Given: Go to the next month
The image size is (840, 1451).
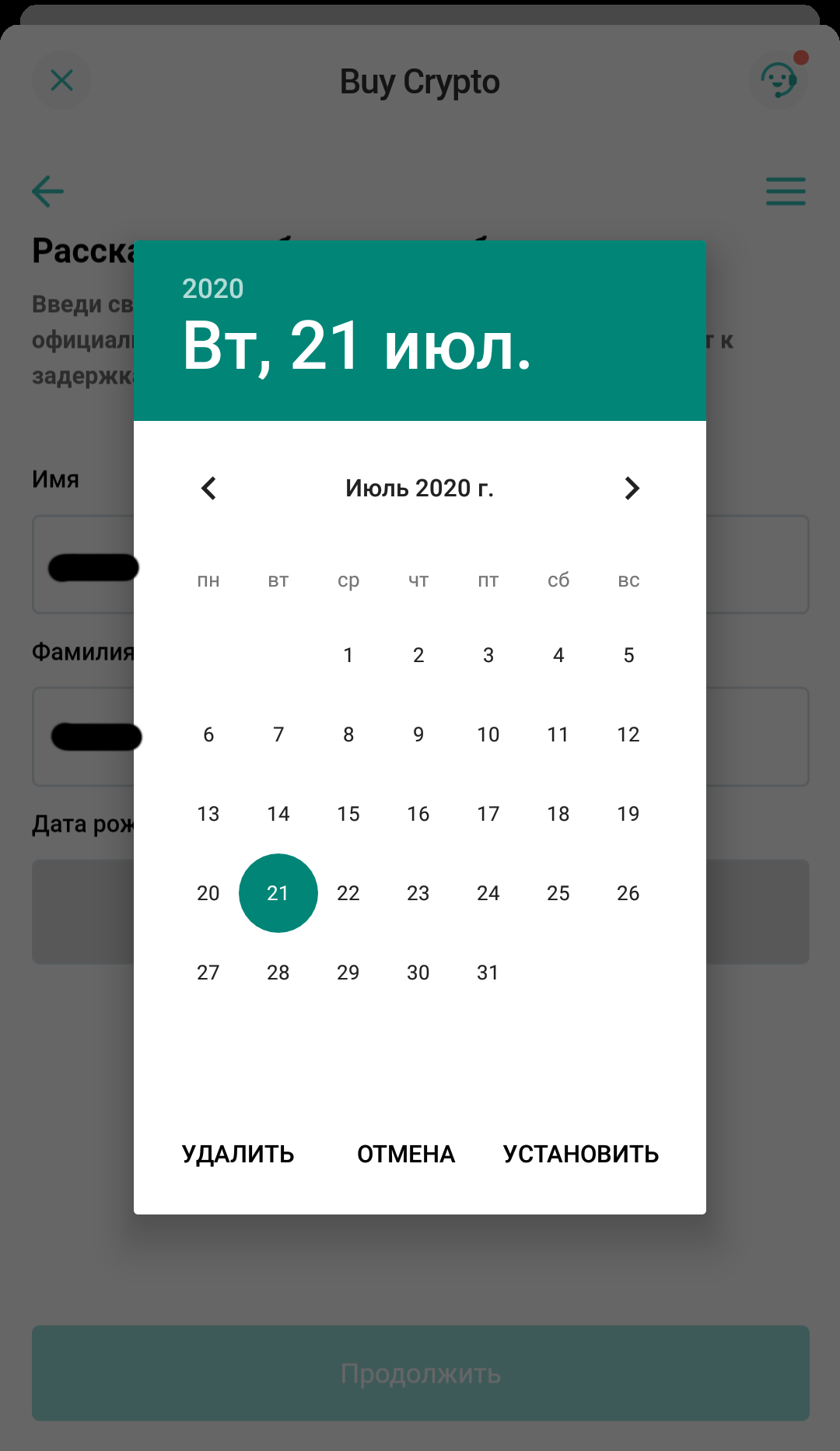Looking at the screenshot, I should 632,489.
